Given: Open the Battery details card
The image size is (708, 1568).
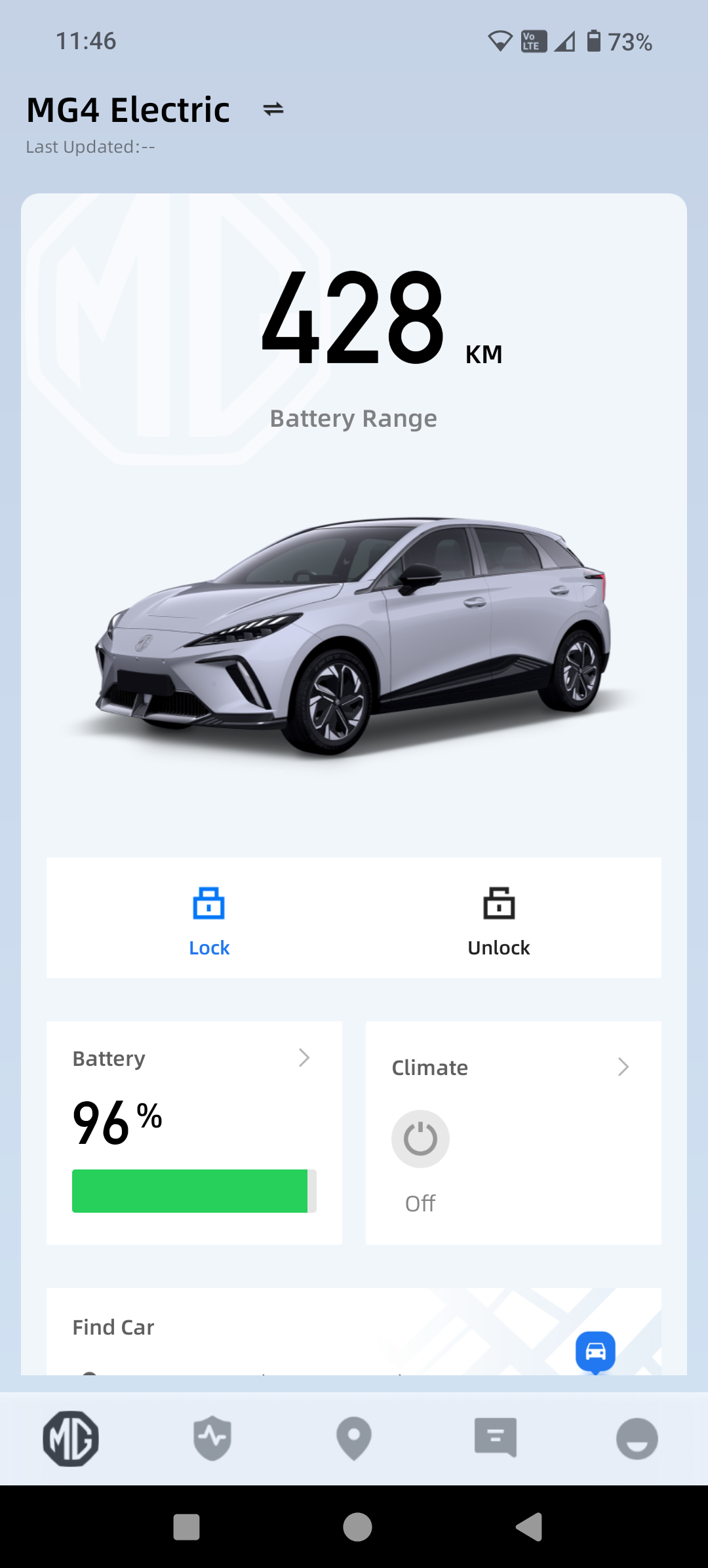Looking at the screenshot, I should coord(194,1132).
